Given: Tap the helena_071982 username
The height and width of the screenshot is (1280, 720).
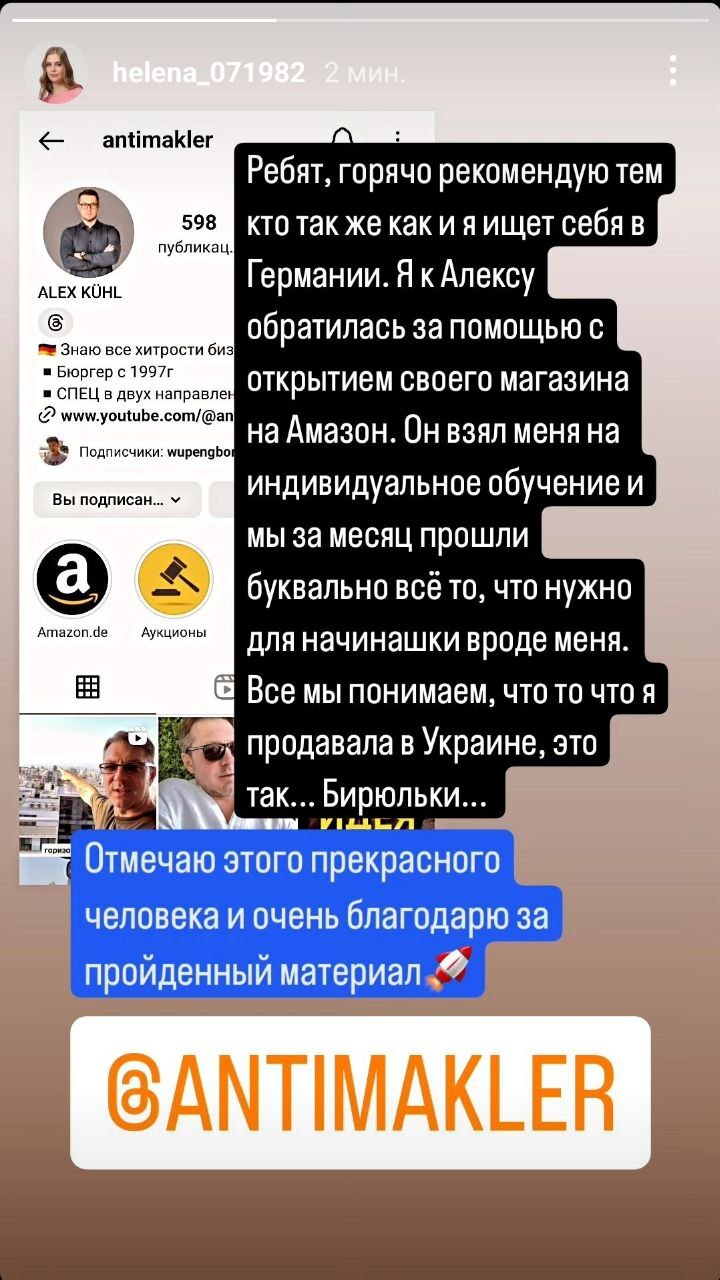Looking at the screenshot, I should [x=208, y=73].
